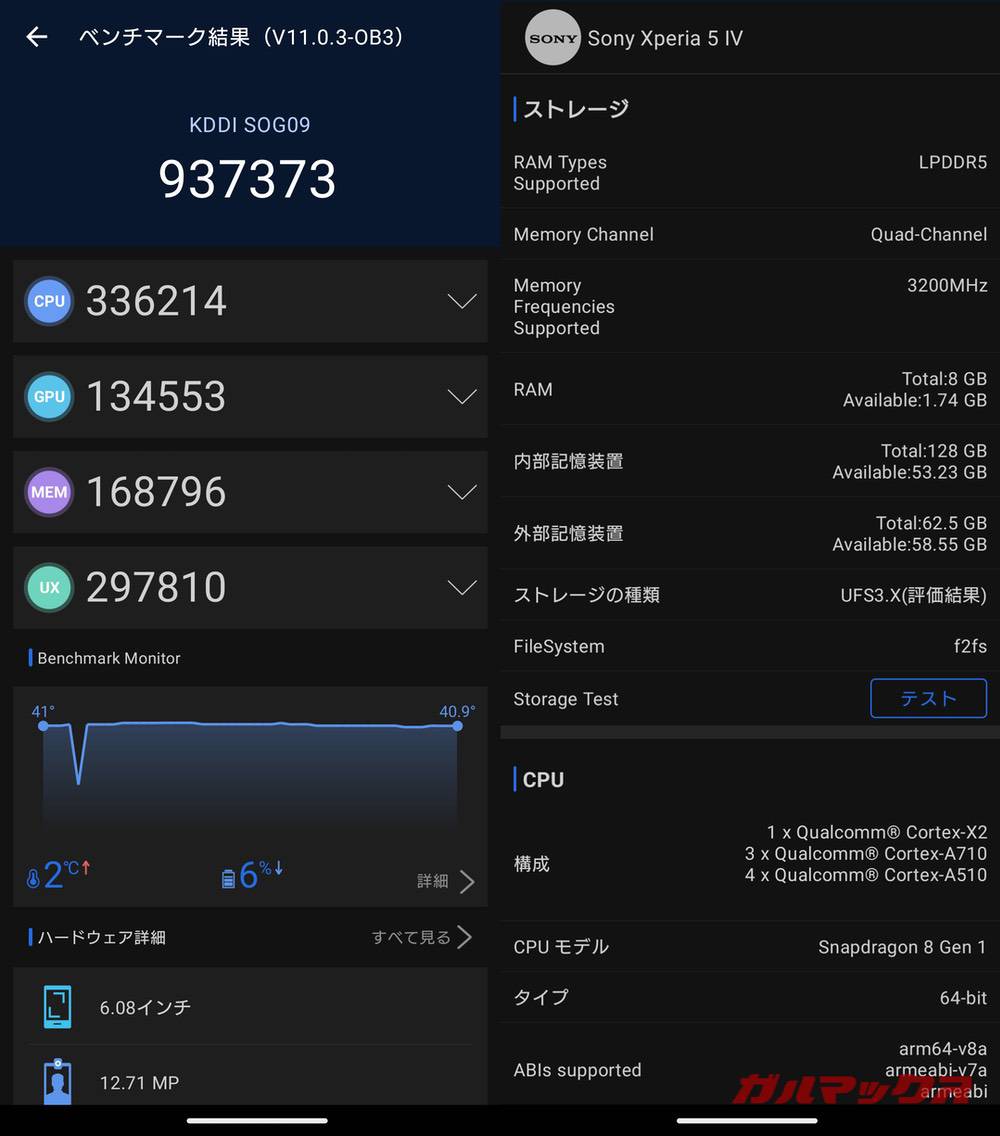Expand the UX score 297810 breakdown

click(461, 587)
